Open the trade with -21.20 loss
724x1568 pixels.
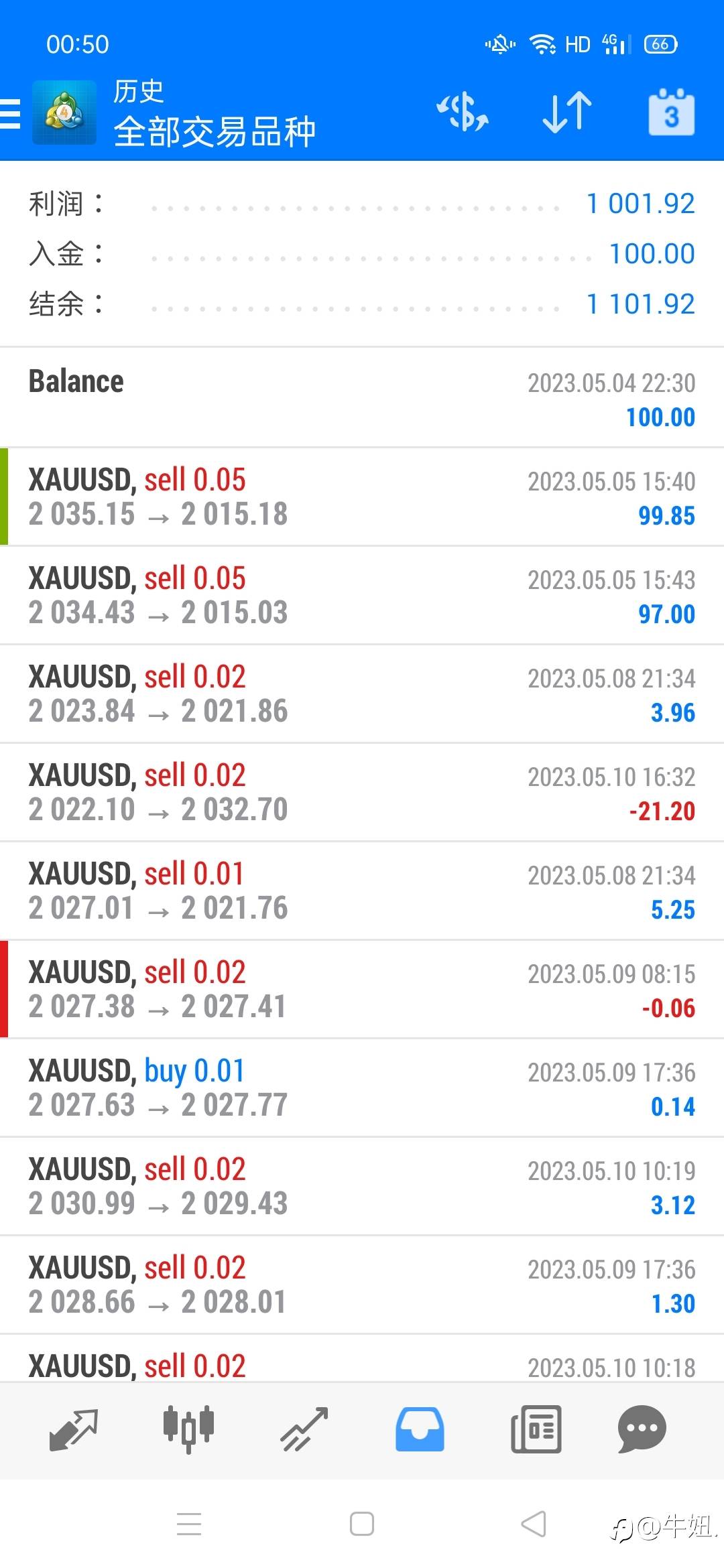pyautogui.click(x=362, y=792)
